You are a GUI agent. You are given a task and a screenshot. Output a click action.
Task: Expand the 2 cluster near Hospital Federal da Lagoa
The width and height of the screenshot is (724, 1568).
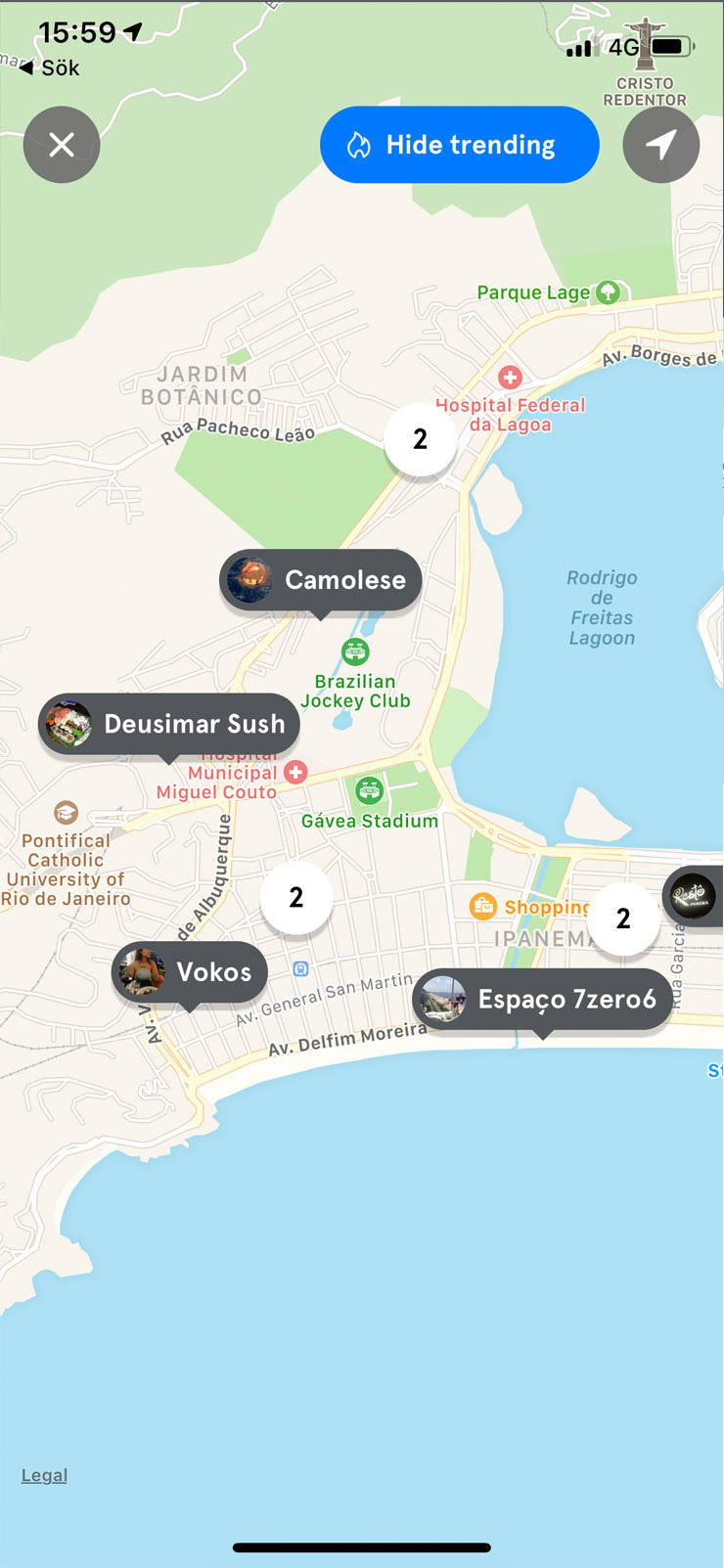coord(421,439)
